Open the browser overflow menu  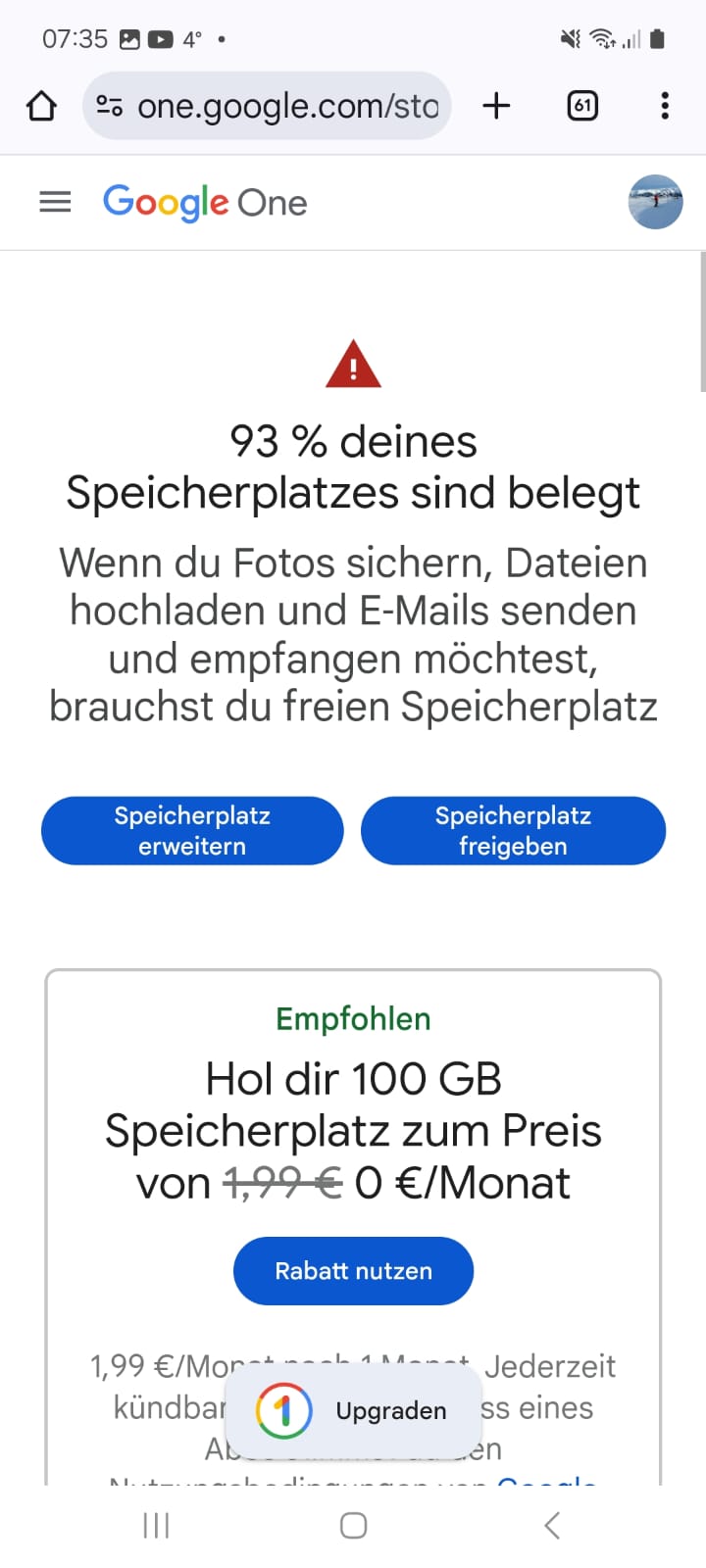tap(665, 106)
